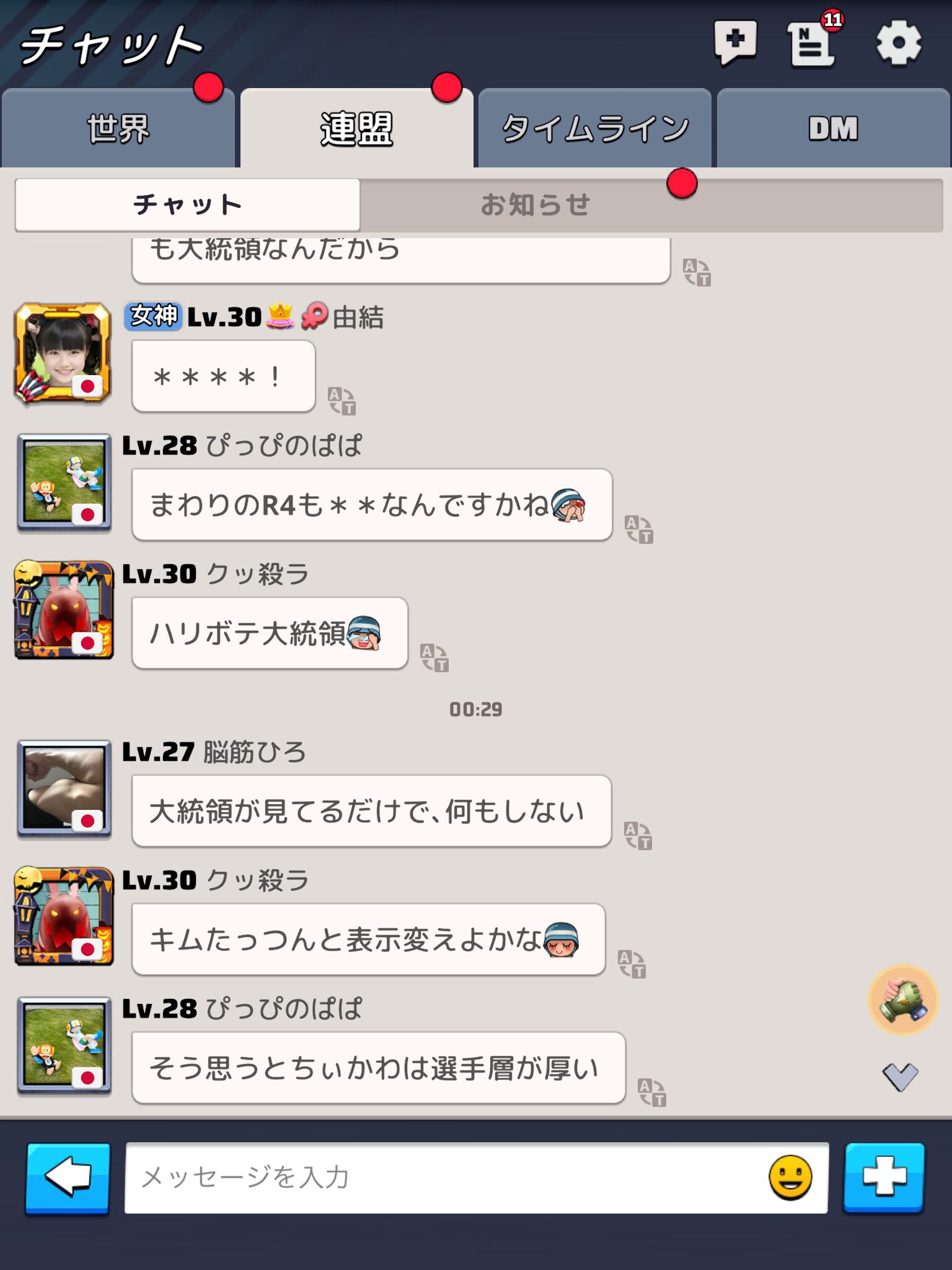Open the blue plus attachment button
The image size is (952, 1270).
point(884,1178)
